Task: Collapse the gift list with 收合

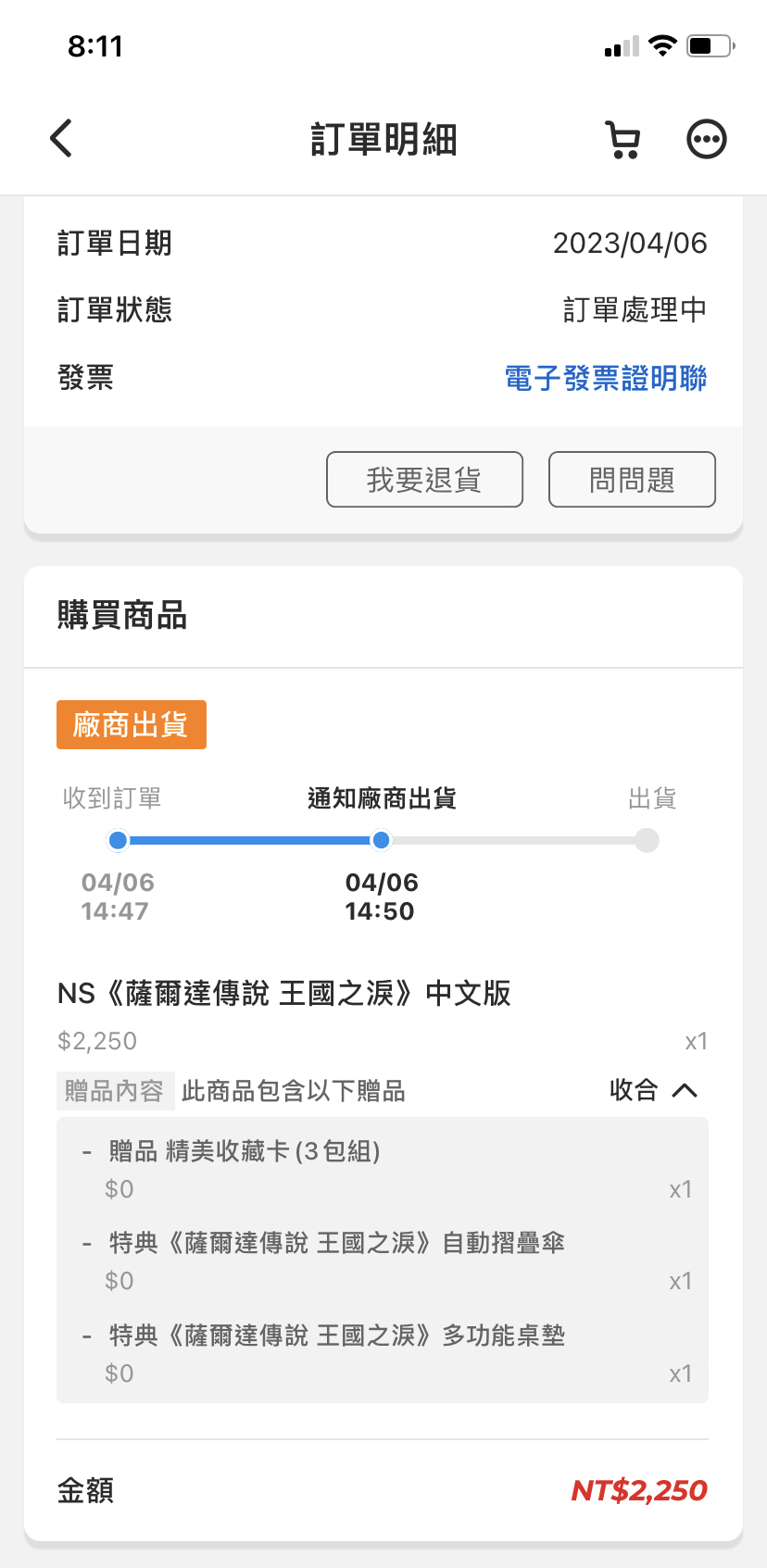Action: (653, 1090)
